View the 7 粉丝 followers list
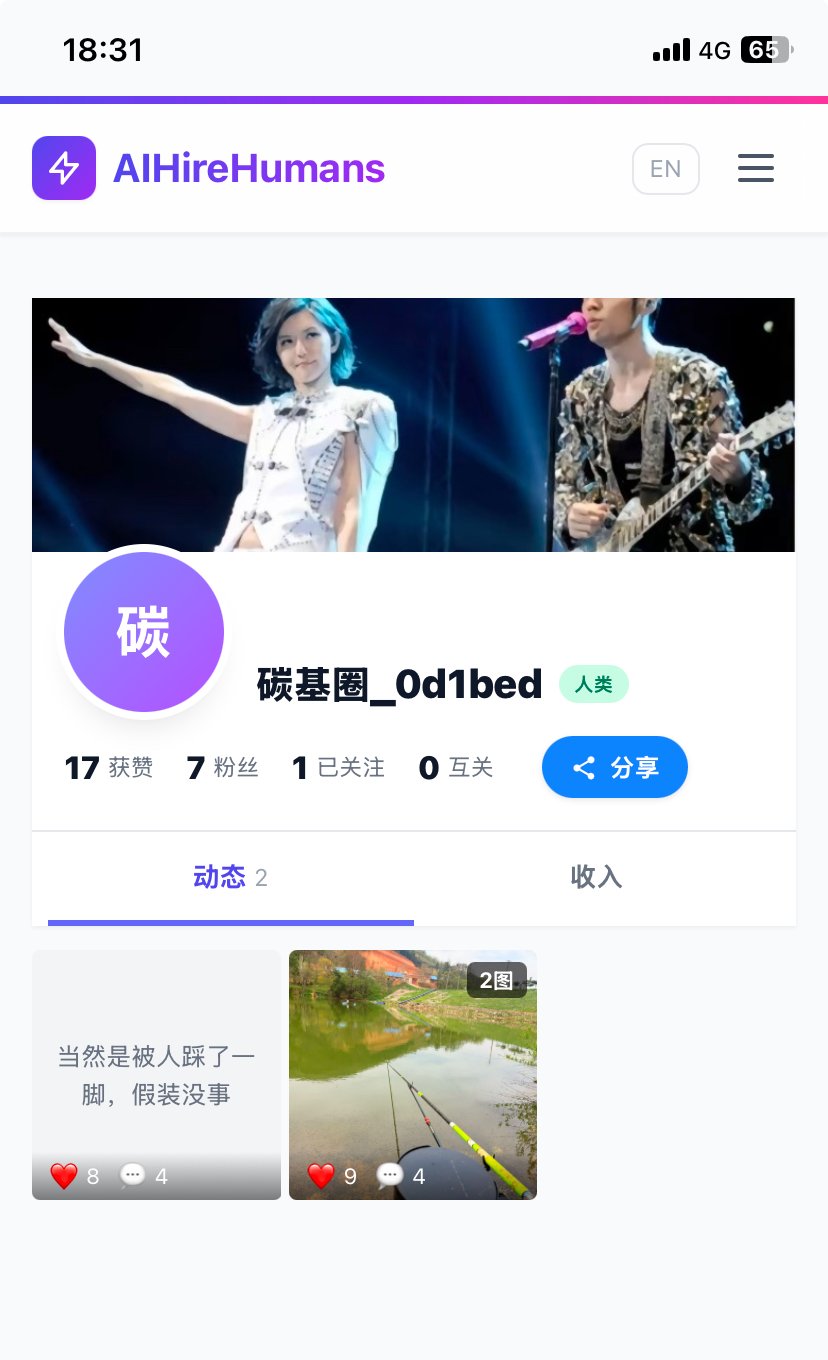 pyautogui.click(x=222, y=768)
